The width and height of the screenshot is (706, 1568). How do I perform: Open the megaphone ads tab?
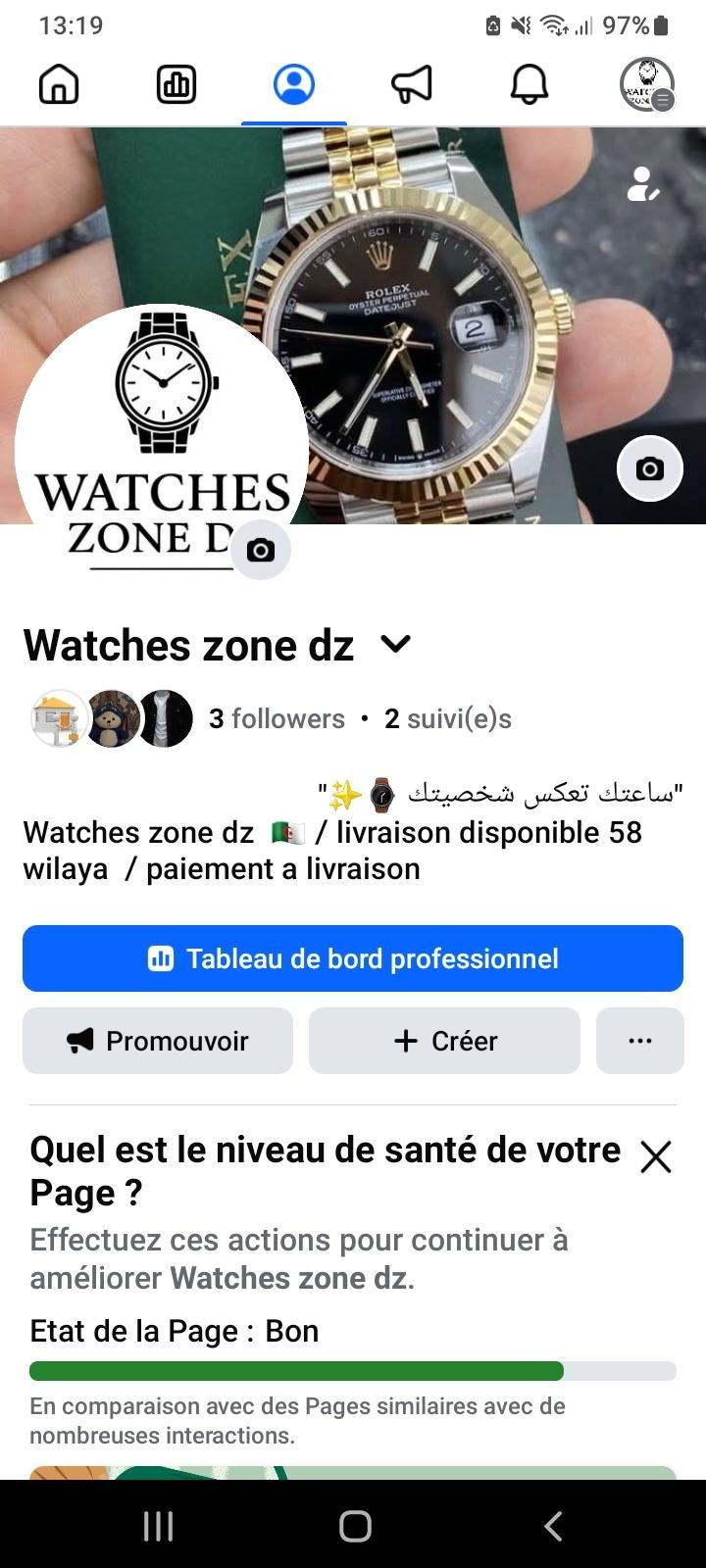tap(412, 84)
